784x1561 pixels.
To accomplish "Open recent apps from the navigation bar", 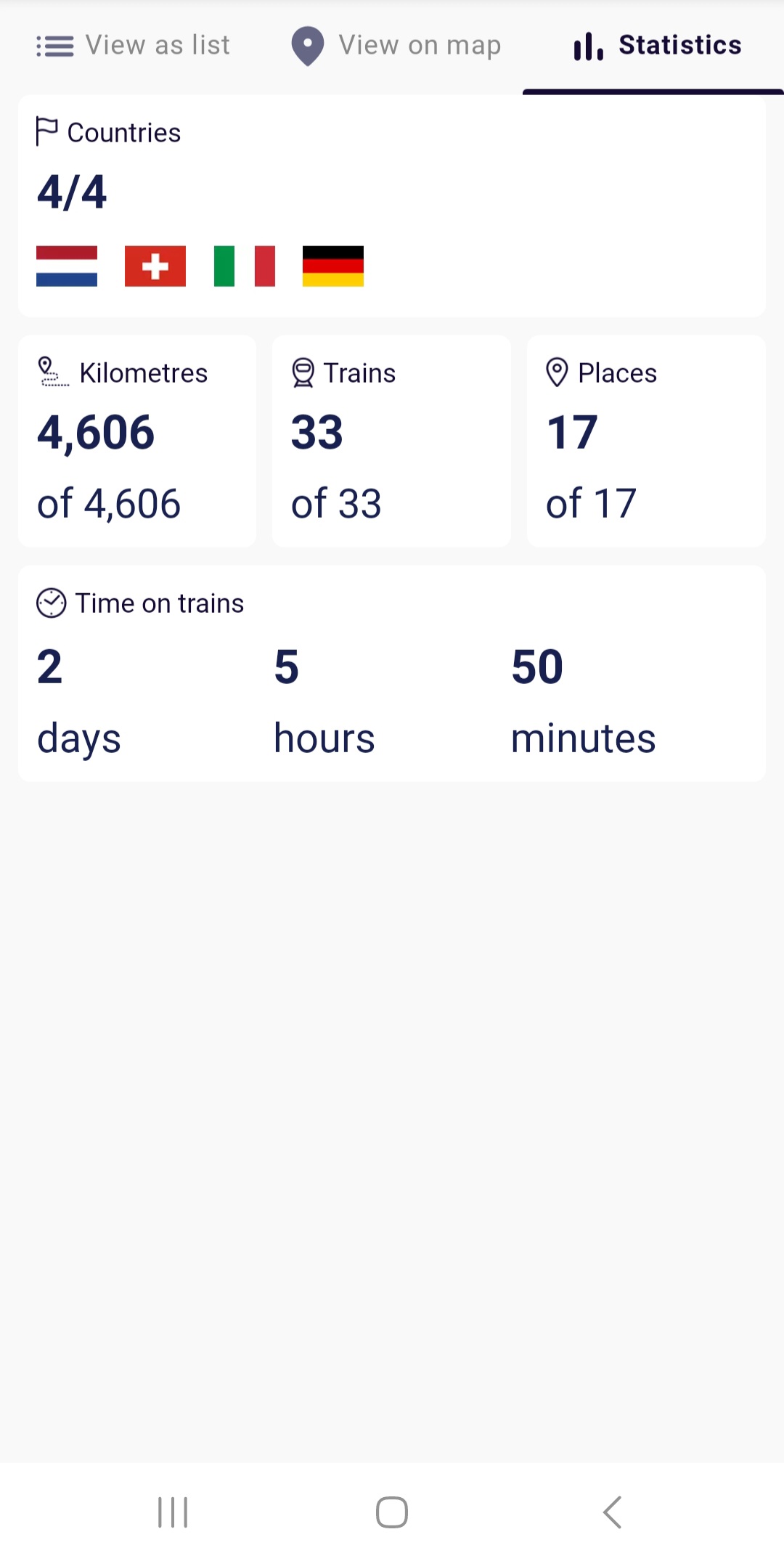I will coord(173,1512).
